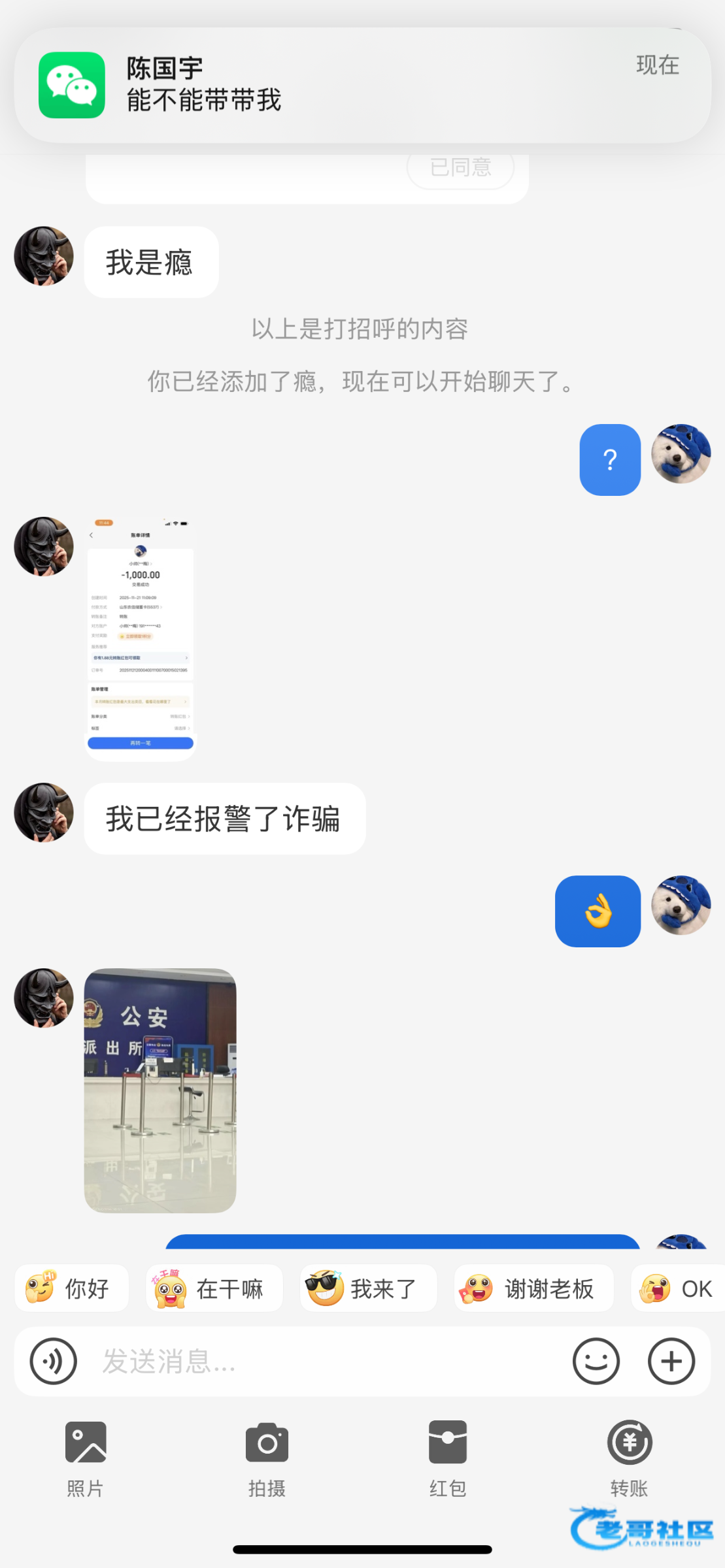Open 拍摄 to take a photo

pyautogui.click(x=267, y=1457)
